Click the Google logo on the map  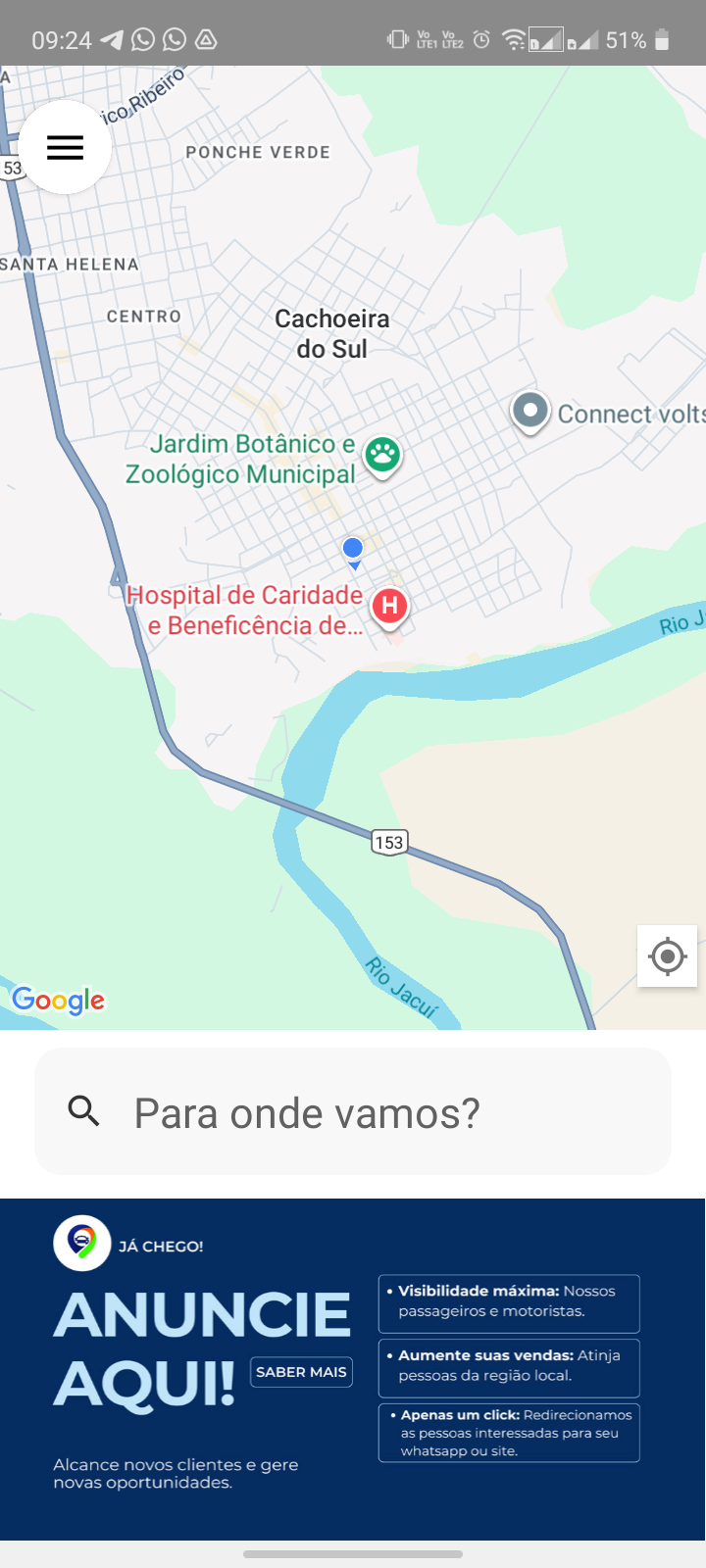[59, 1001]
